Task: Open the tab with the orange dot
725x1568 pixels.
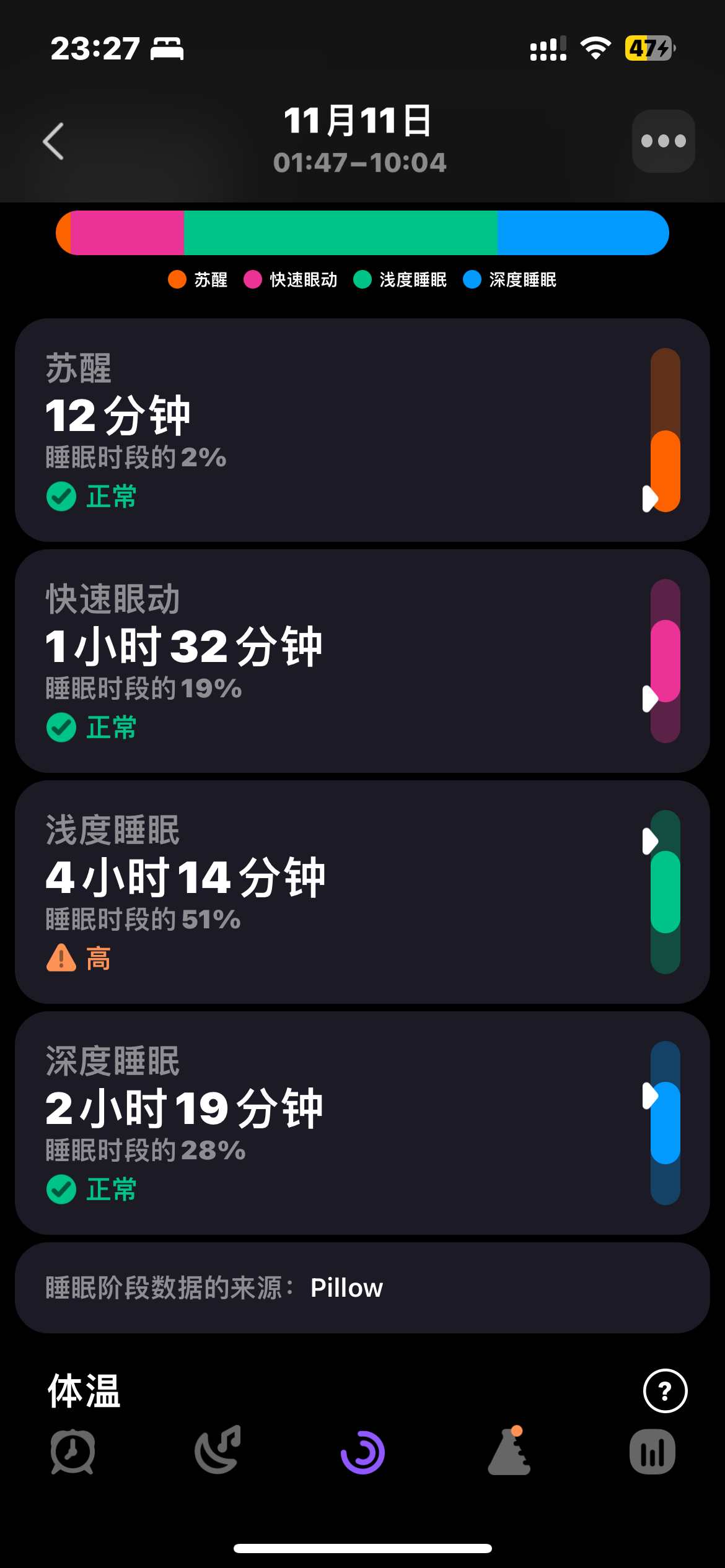Action: click(509, 1452)
